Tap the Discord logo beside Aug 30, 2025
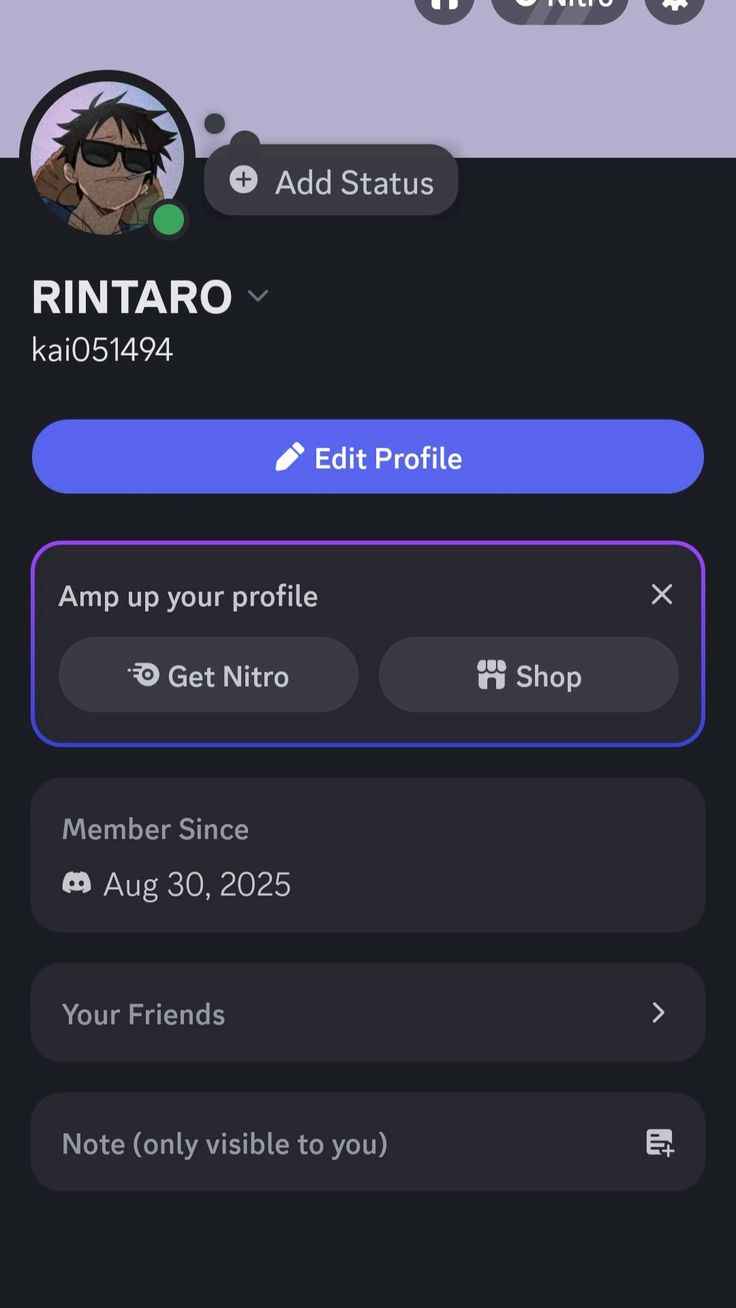This screenshot has width=736, height=1308. pos(78,883)
